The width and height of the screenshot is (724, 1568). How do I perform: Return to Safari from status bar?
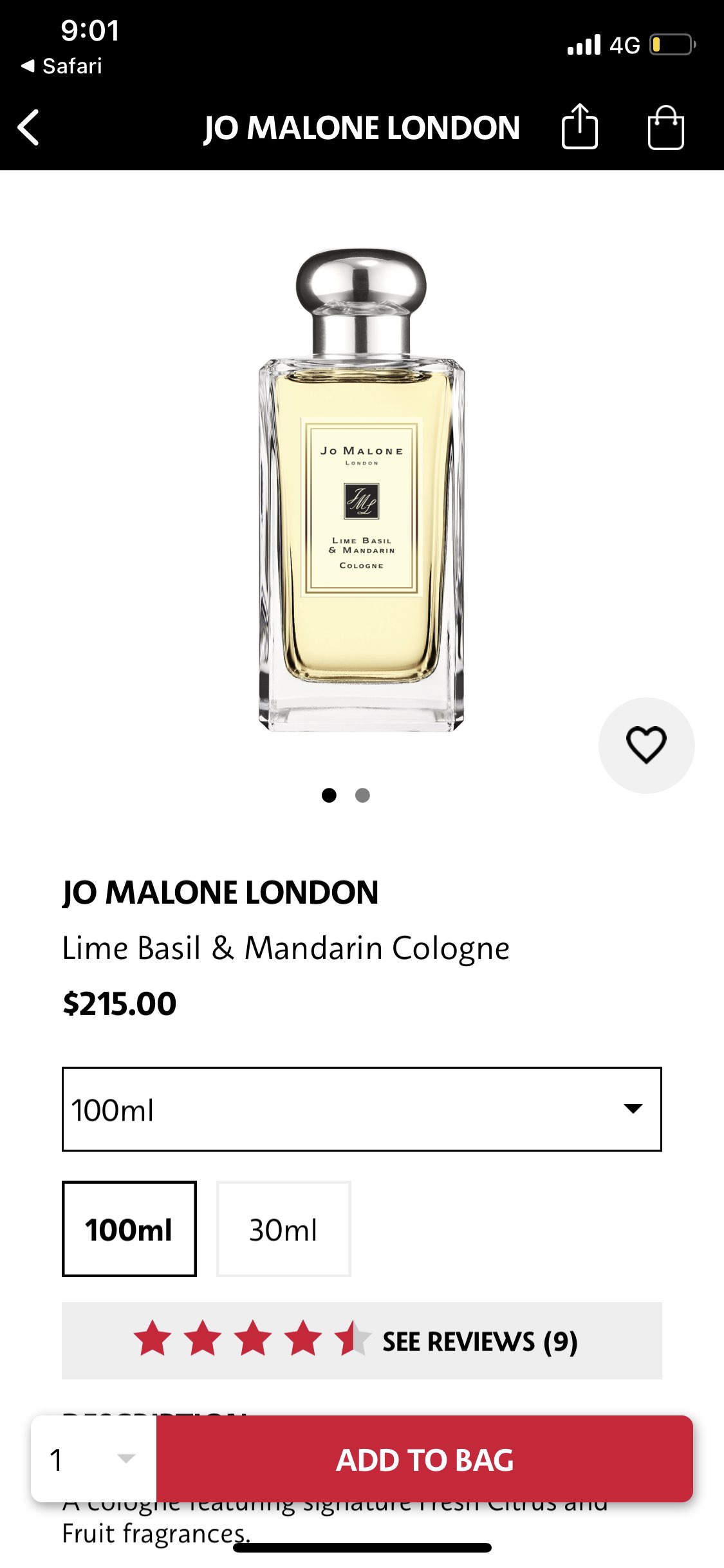62,66
